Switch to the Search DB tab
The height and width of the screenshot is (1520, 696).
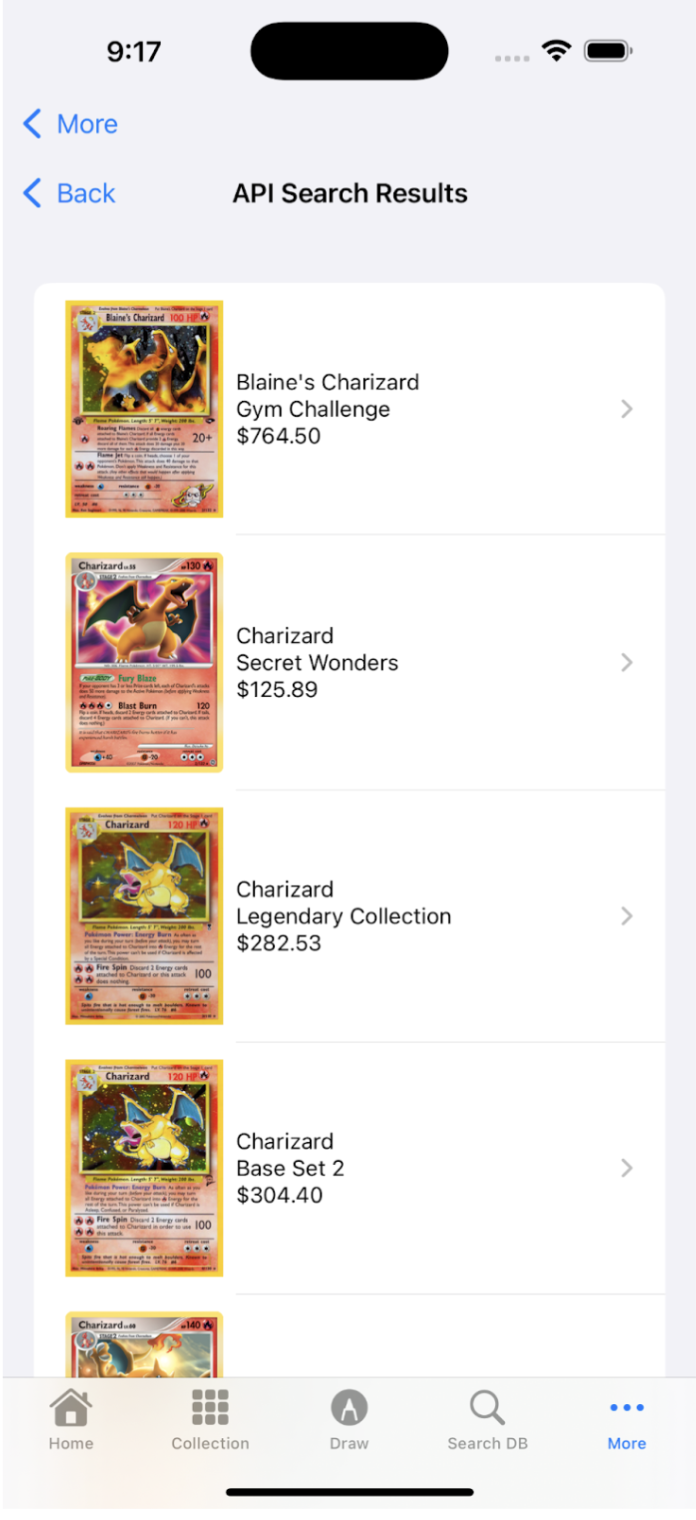pyautogui.click(x=487, y=1420)
